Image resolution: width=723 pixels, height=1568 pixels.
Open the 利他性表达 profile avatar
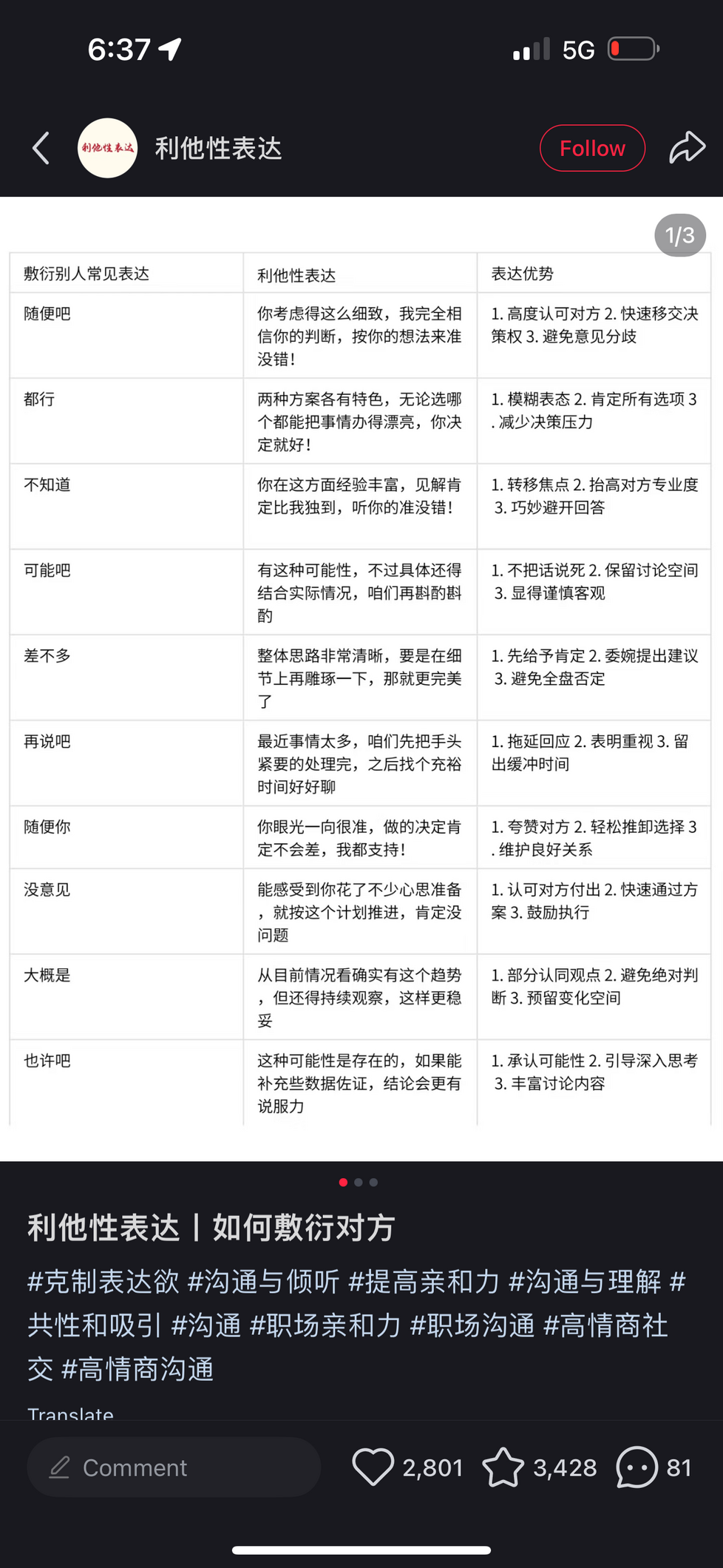pyautogui.click(x=108, y=148)
